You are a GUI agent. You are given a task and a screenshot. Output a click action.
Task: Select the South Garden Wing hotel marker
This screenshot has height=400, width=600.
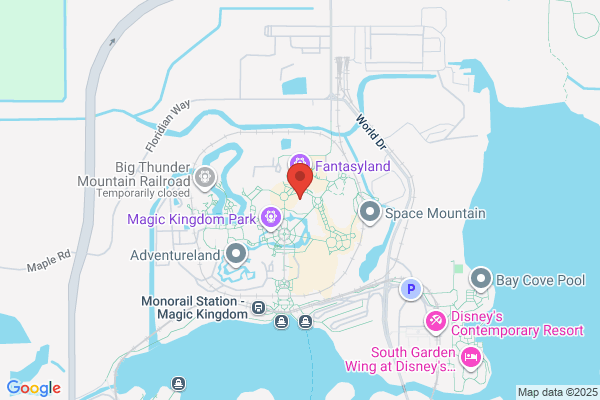pos(471,358)
